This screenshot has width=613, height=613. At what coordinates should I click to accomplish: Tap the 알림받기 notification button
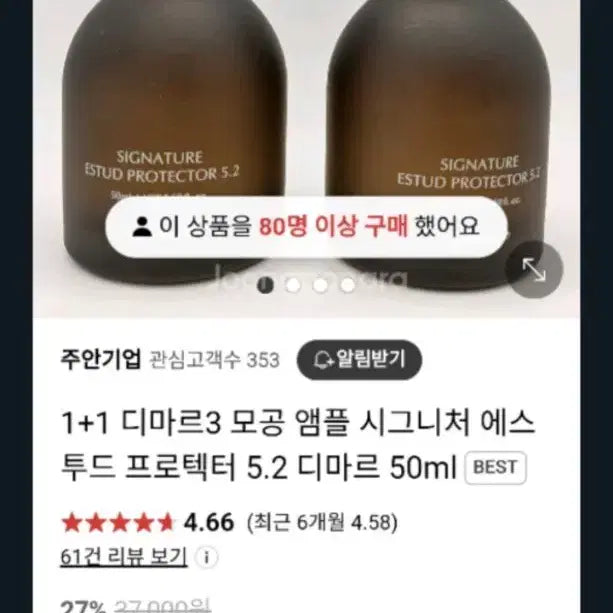(x=365, y=360)
